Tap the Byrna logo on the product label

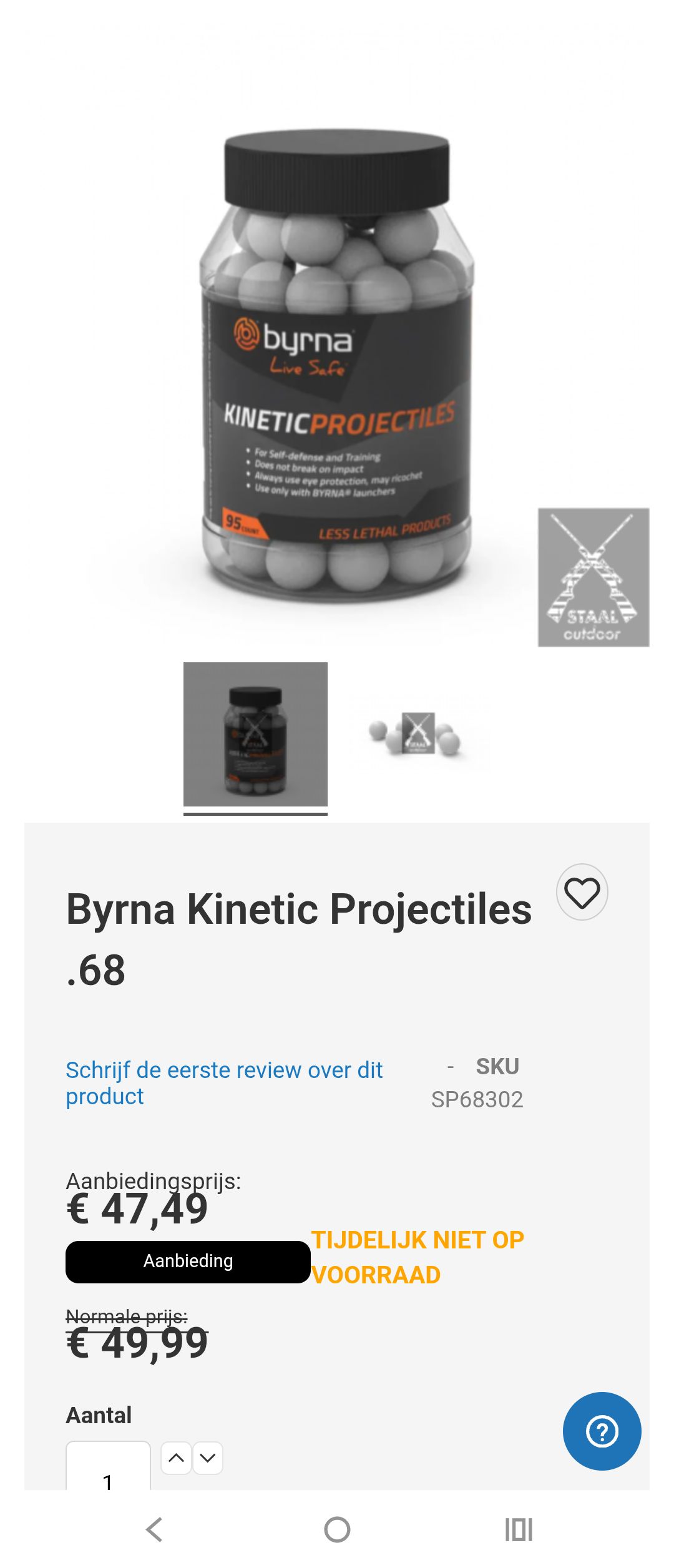[293, 336]
